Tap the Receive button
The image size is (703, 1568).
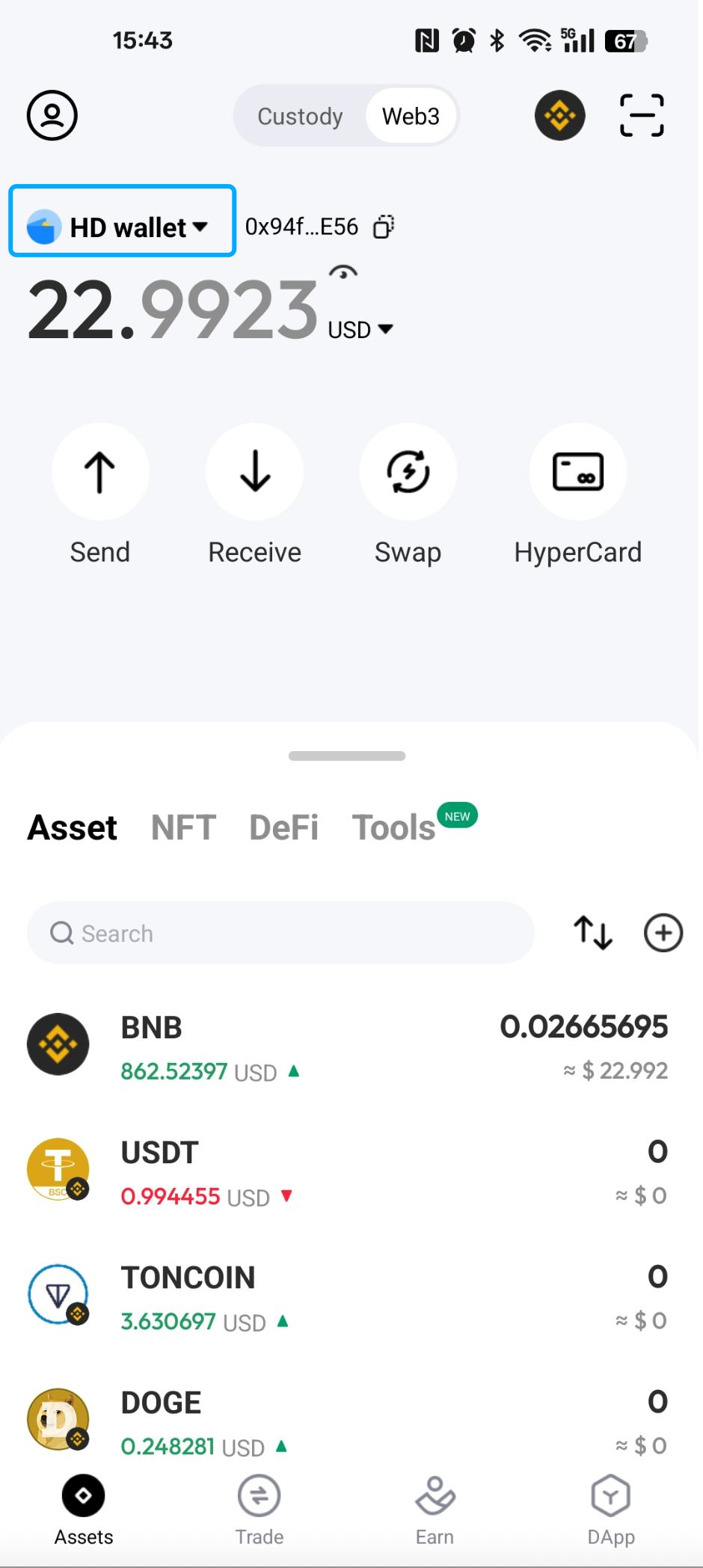[255, 472]
